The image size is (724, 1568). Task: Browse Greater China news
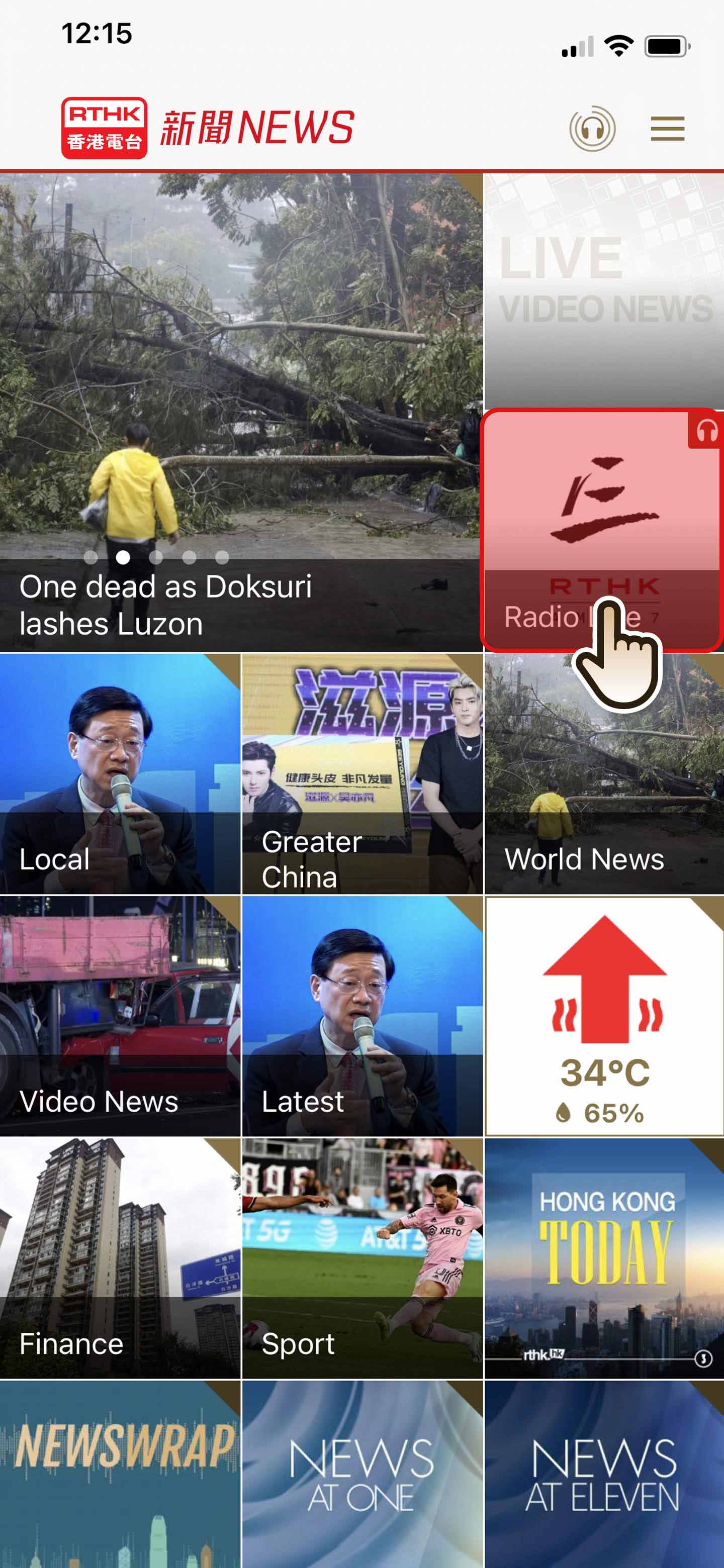click(x=363, y=773)
